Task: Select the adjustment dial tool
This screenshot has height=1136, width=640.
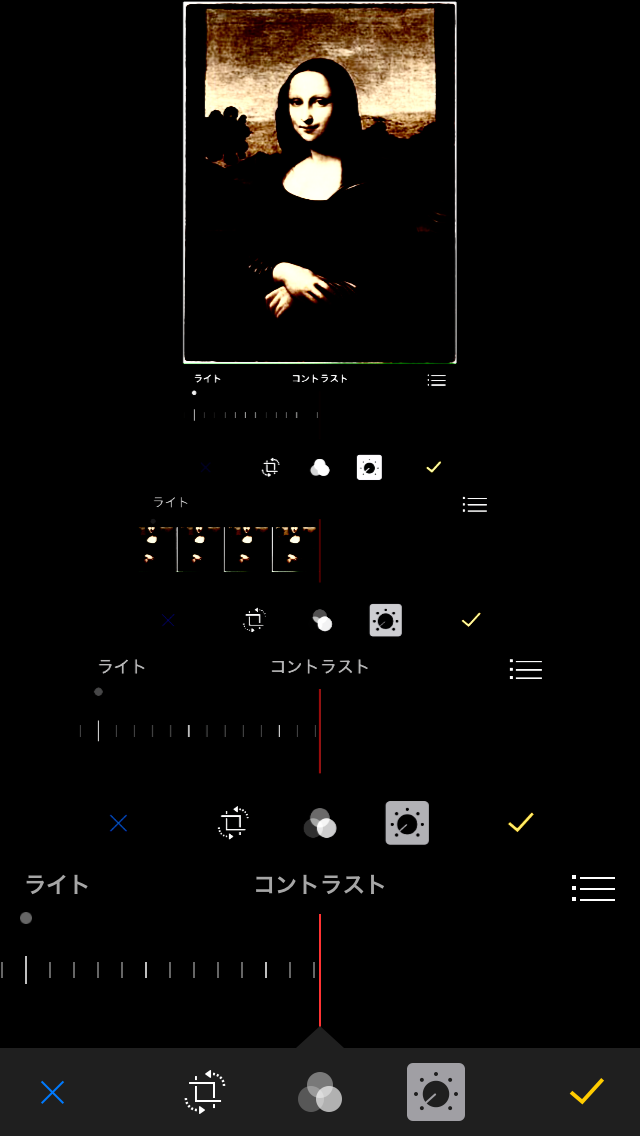Action: coord(436,1092)
